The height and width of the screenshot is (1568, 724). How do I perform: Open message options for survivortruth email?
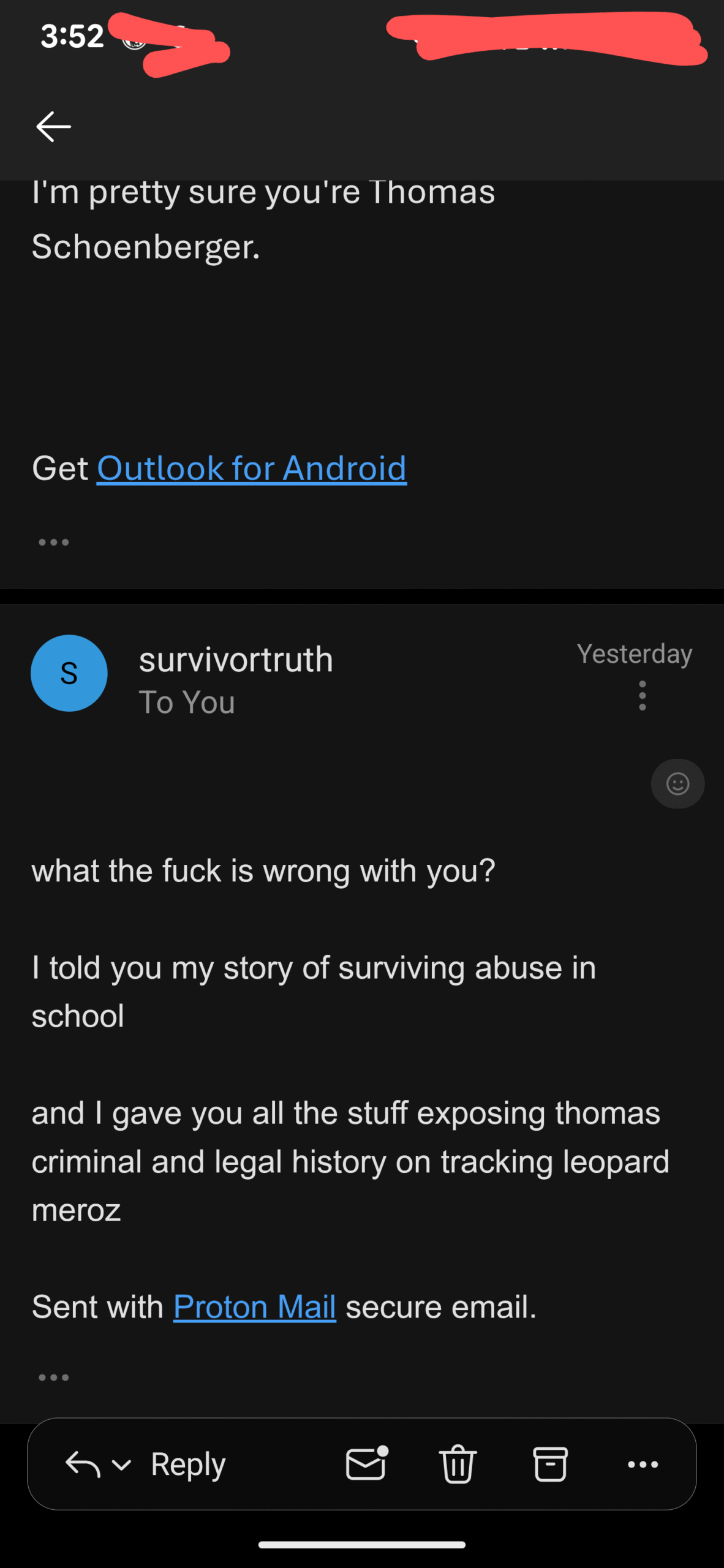click(x=642, y=696)
